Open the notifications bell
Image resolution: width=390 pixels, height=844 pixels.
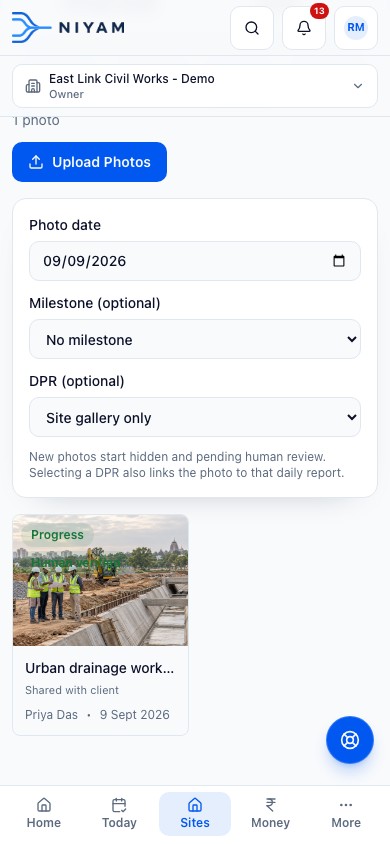(304, 28)
